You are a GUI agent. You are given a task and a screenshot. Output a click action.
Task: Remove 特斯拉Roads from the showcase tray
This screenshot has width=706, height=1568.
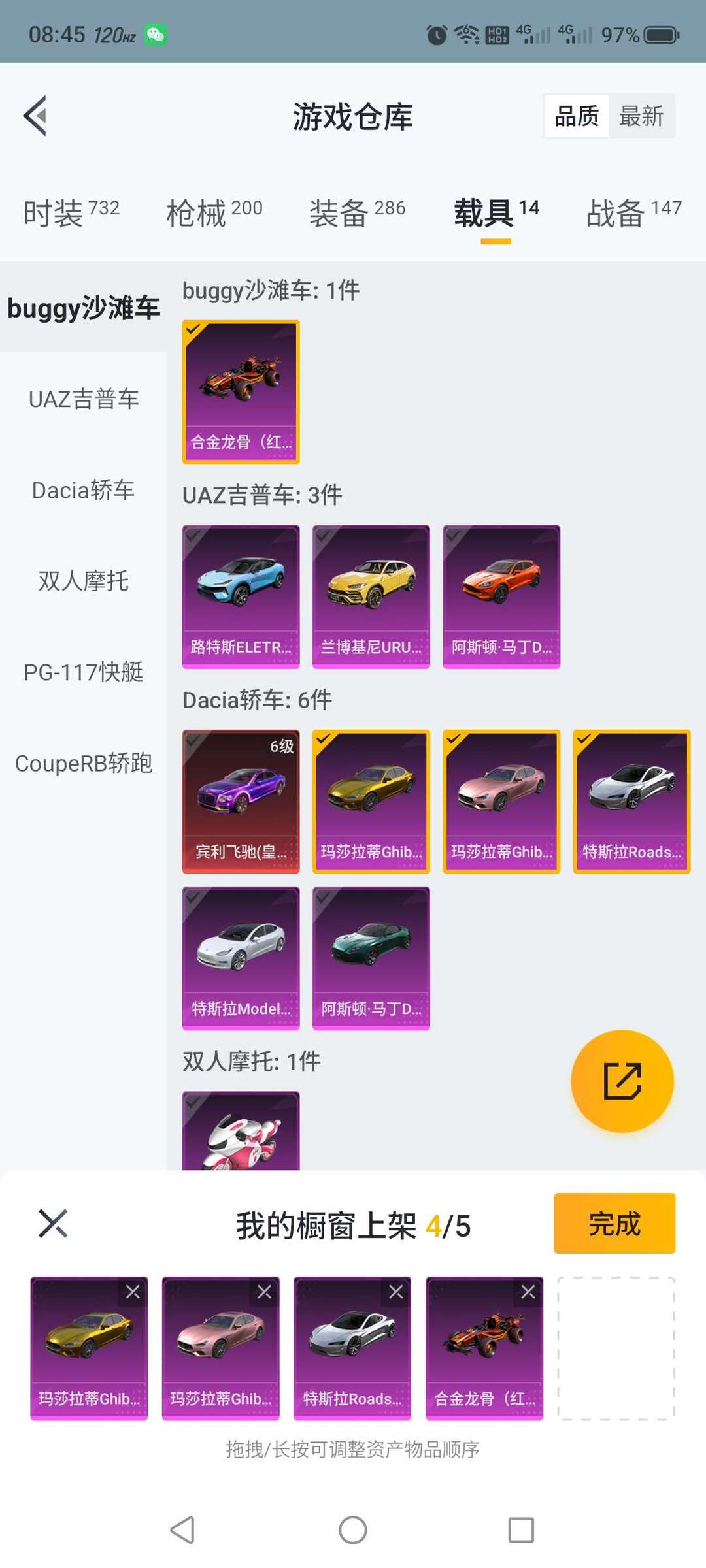coord(395,1292)
